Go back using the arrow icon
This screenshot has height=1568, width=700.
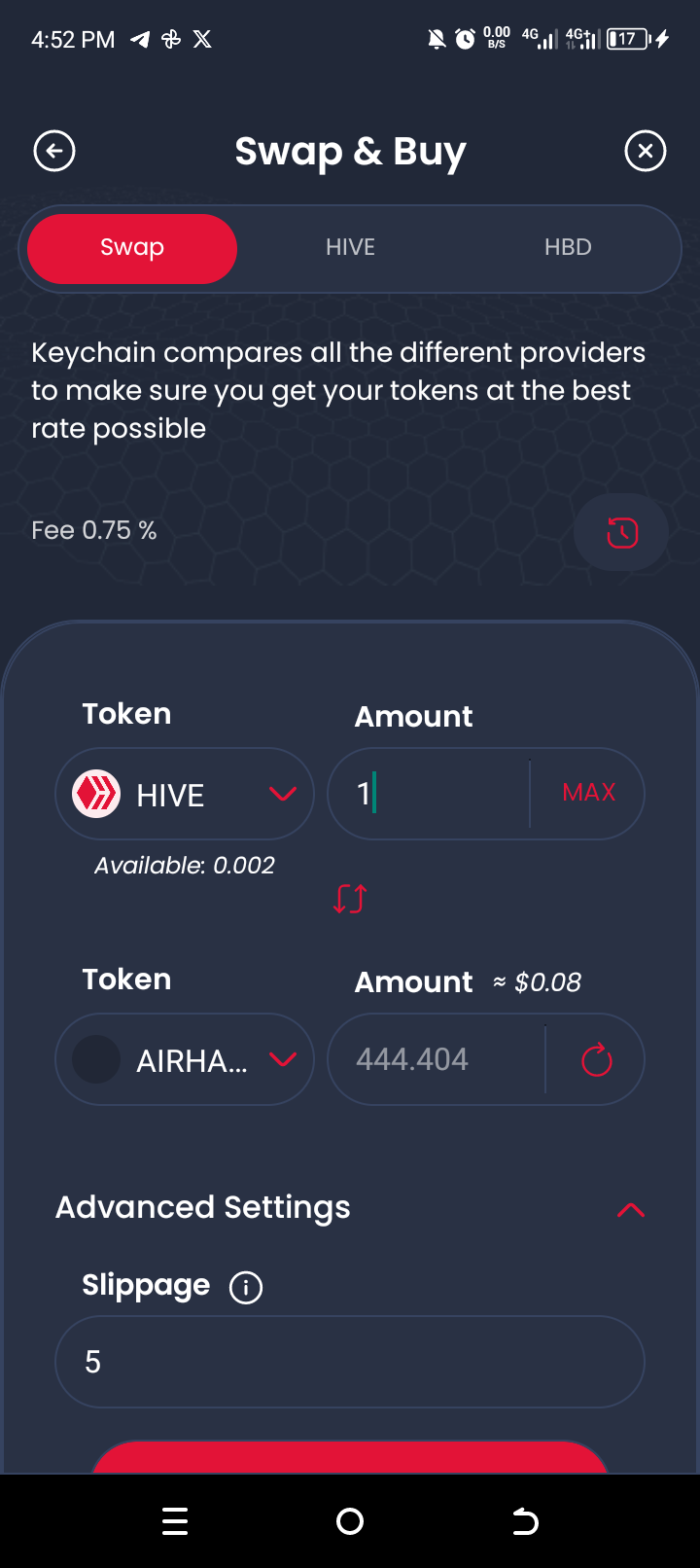pos(54,151)
